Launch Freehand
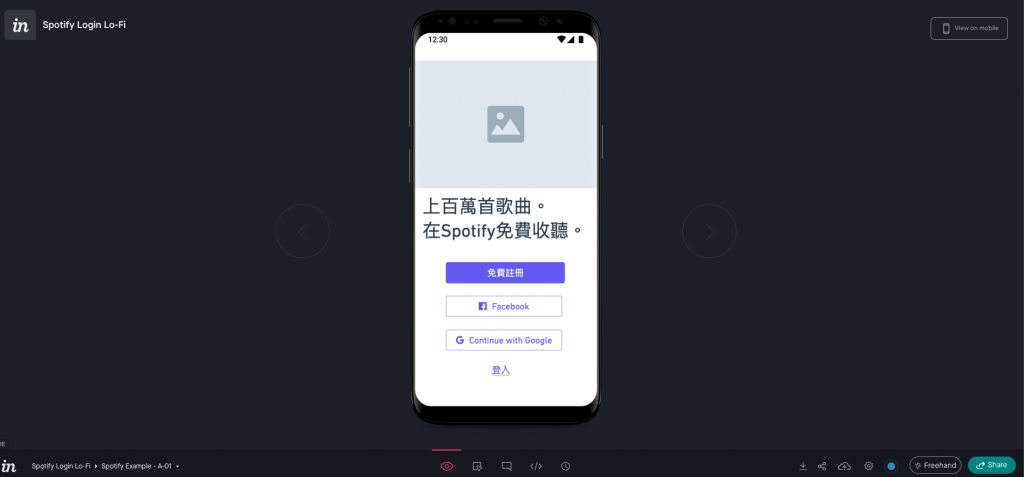 tap(935, 465)
